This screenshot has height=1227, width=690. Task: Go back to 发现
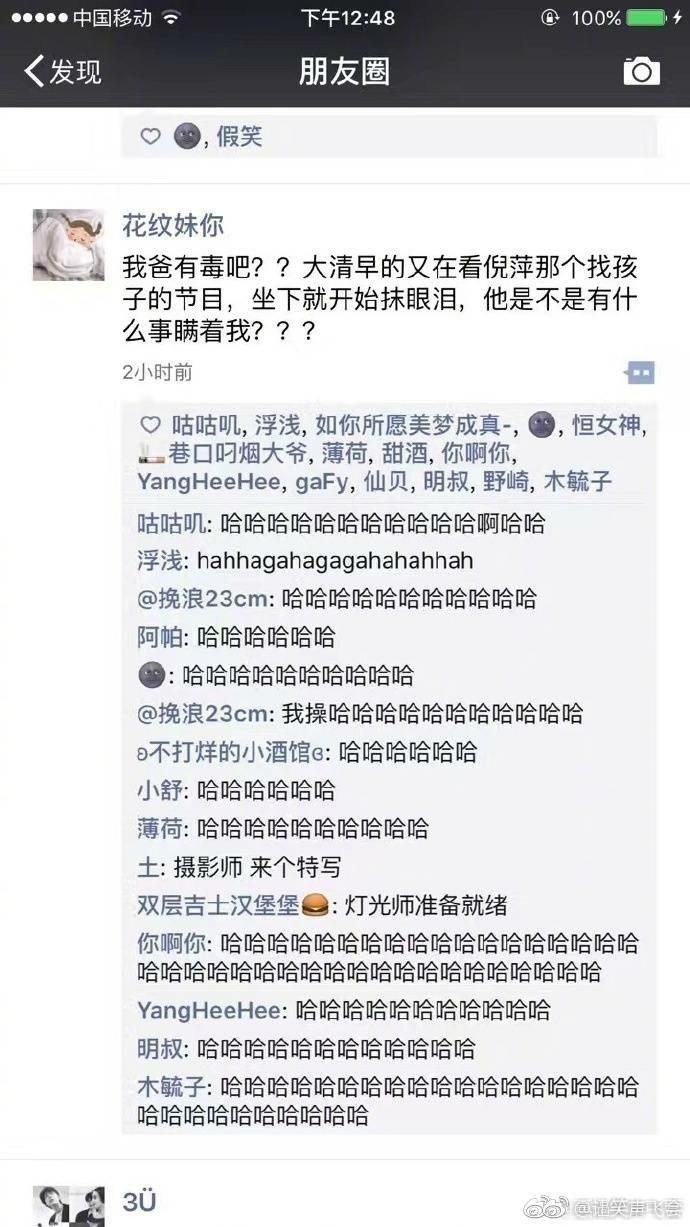[x=62, y=71]
